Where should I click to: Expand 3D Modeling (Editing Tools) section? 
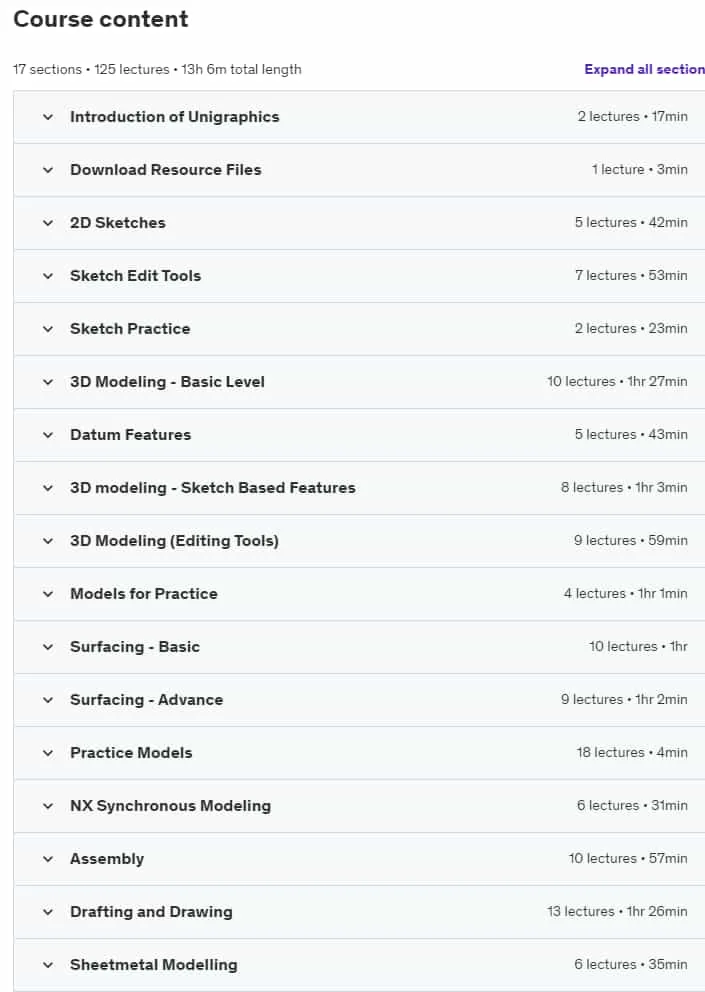click(x=359, y=541)
